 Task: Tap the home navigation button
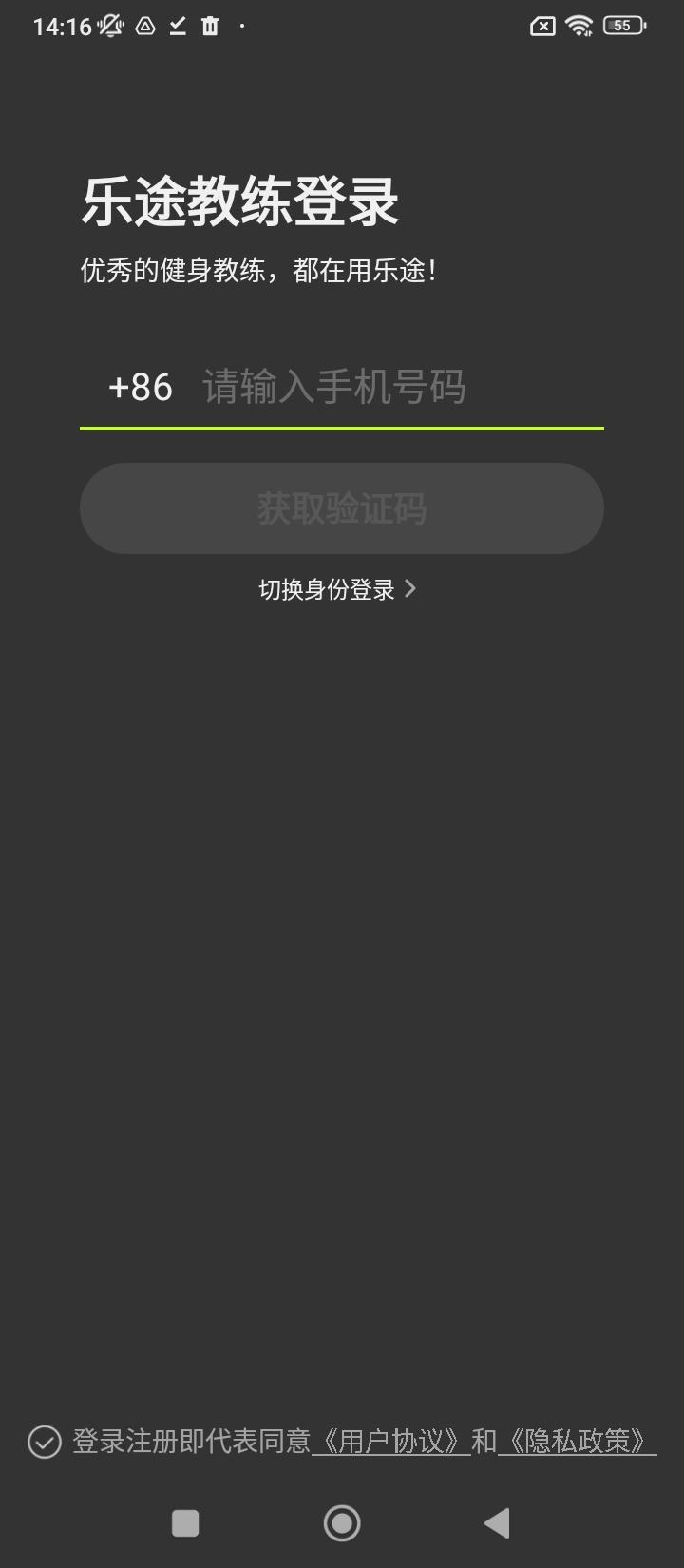pos(342,1521)
